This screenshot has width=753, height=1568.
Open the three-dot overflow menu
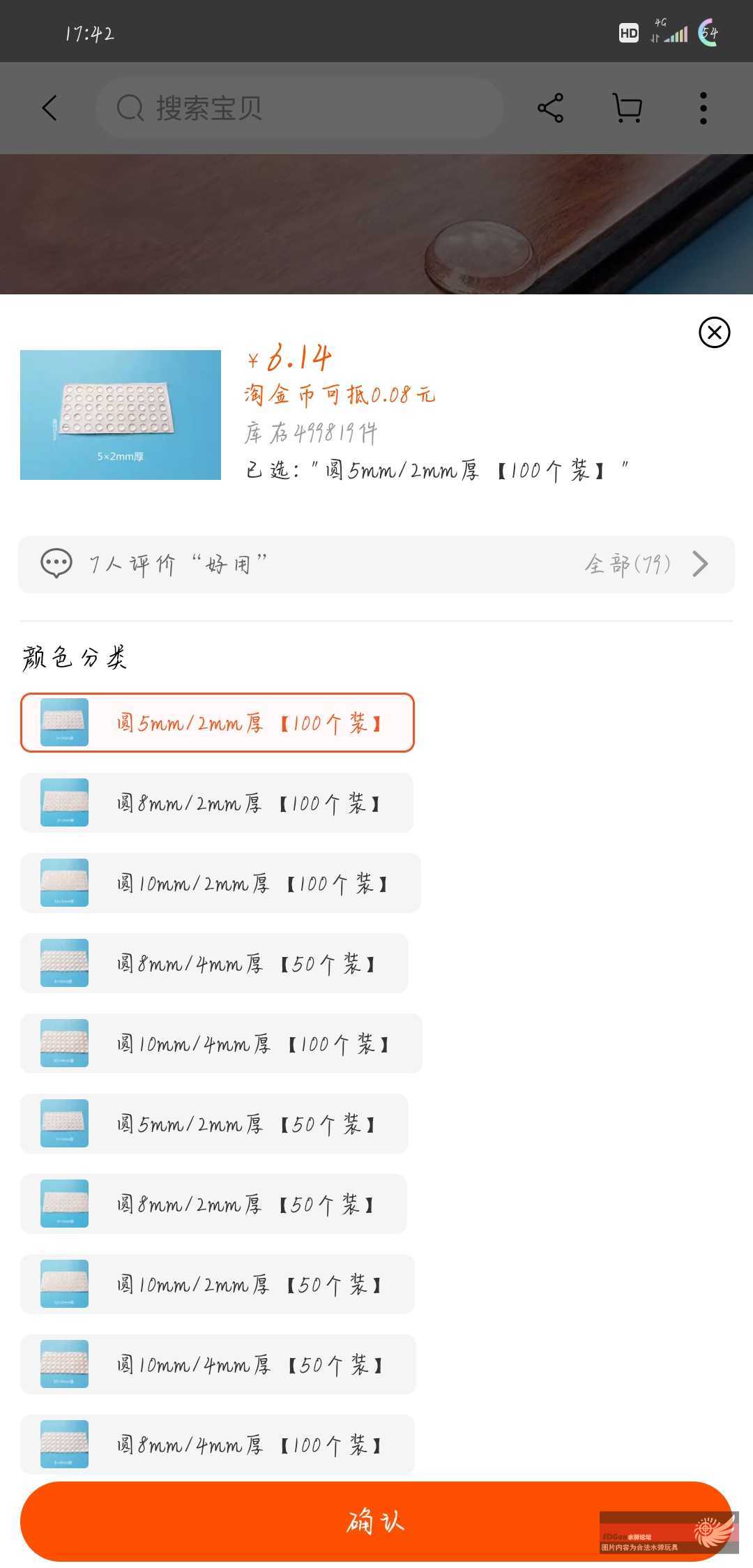703,108
